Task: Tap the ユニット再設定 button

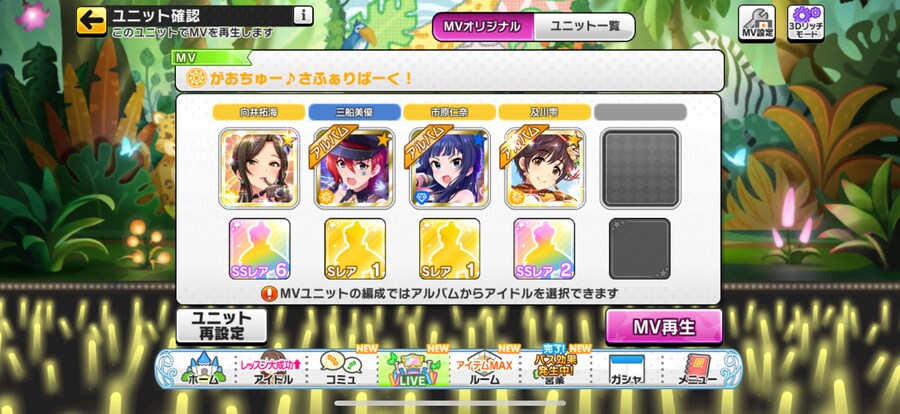Action: (221, 325)
